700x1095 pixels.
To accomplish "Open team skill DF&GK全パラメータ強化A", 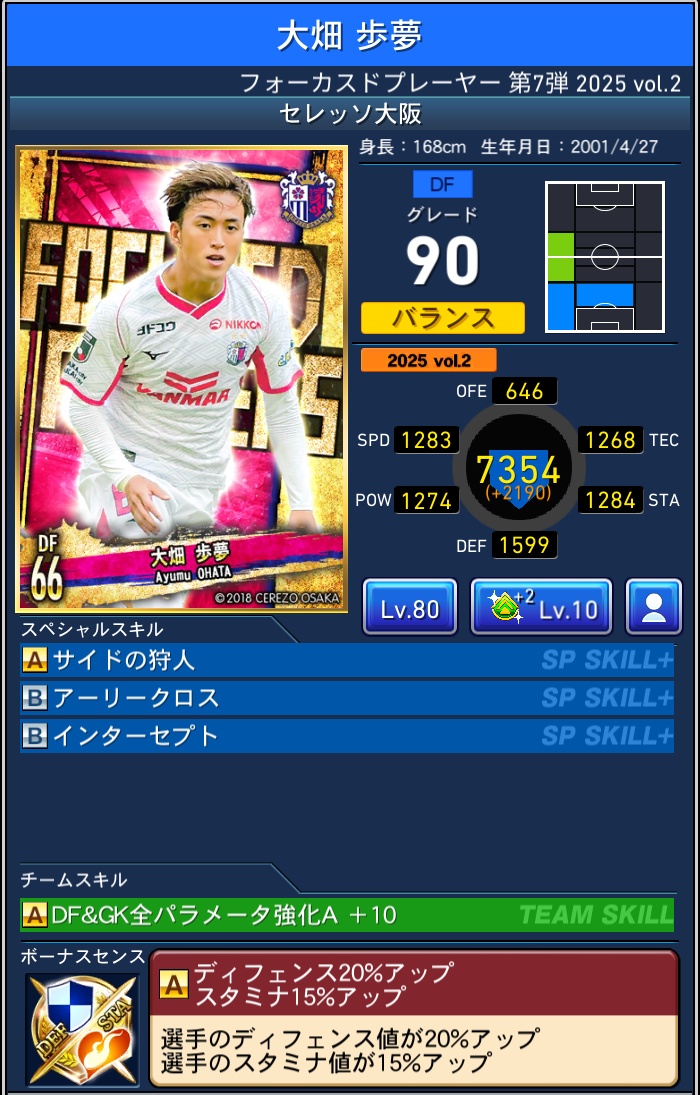I will pos(346,914).
